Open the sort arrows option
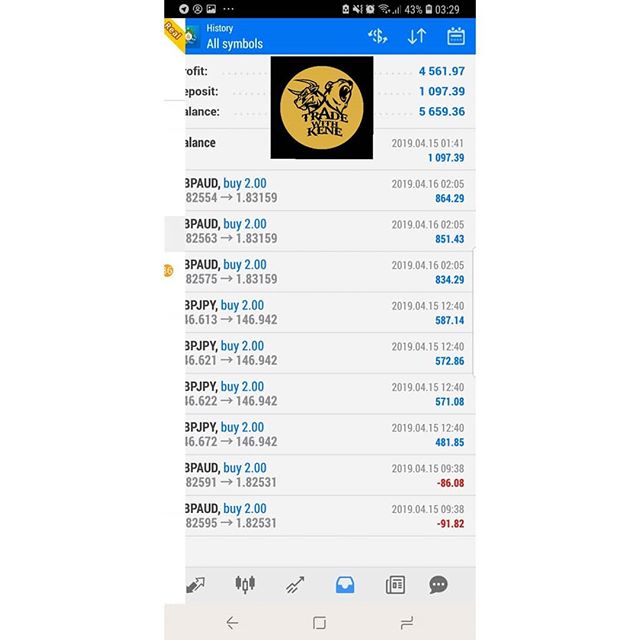Image resolution: width=640 pixels, height=640 pixels. pos(417,36)
